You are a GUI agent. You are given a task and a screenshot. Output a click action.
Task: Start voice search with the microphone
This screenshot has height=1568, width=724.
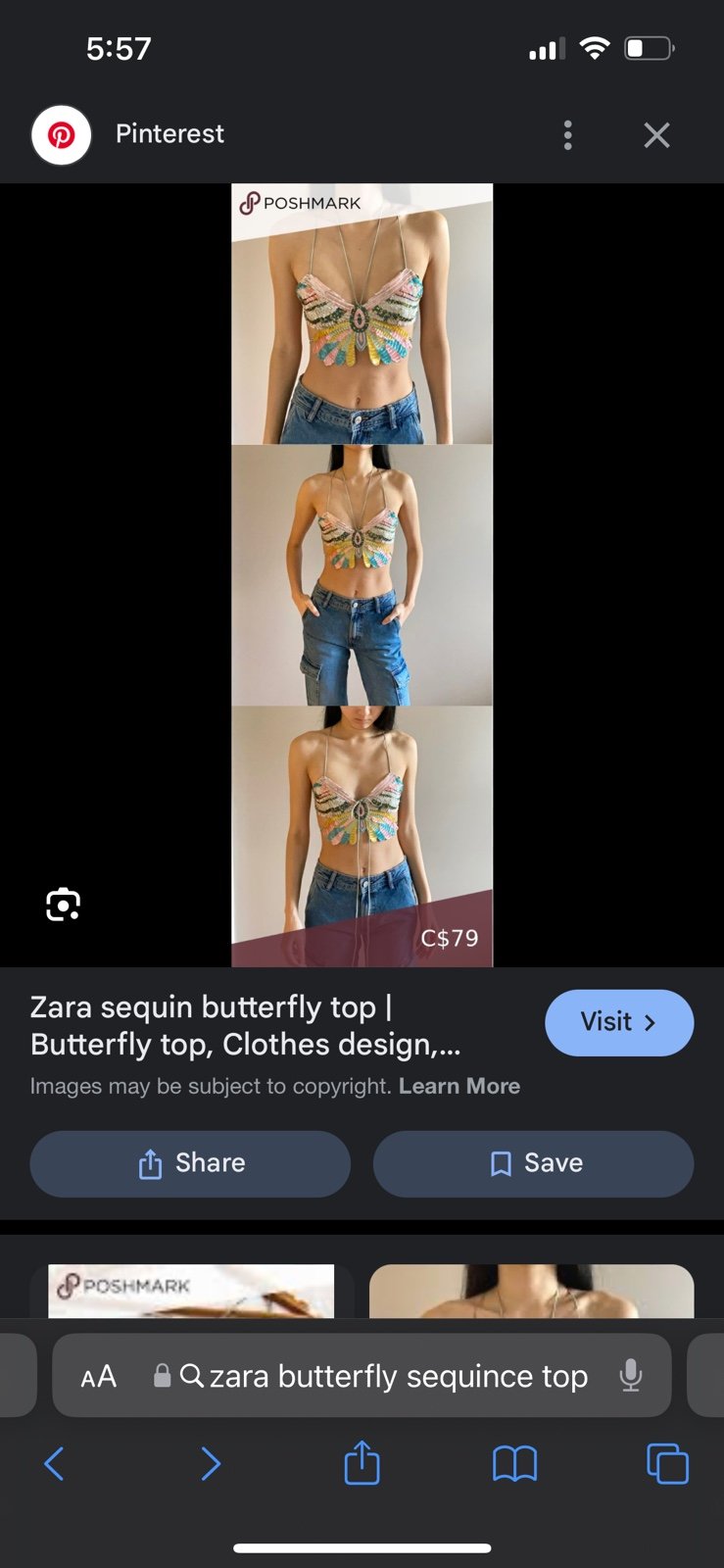click(631, 1376)
